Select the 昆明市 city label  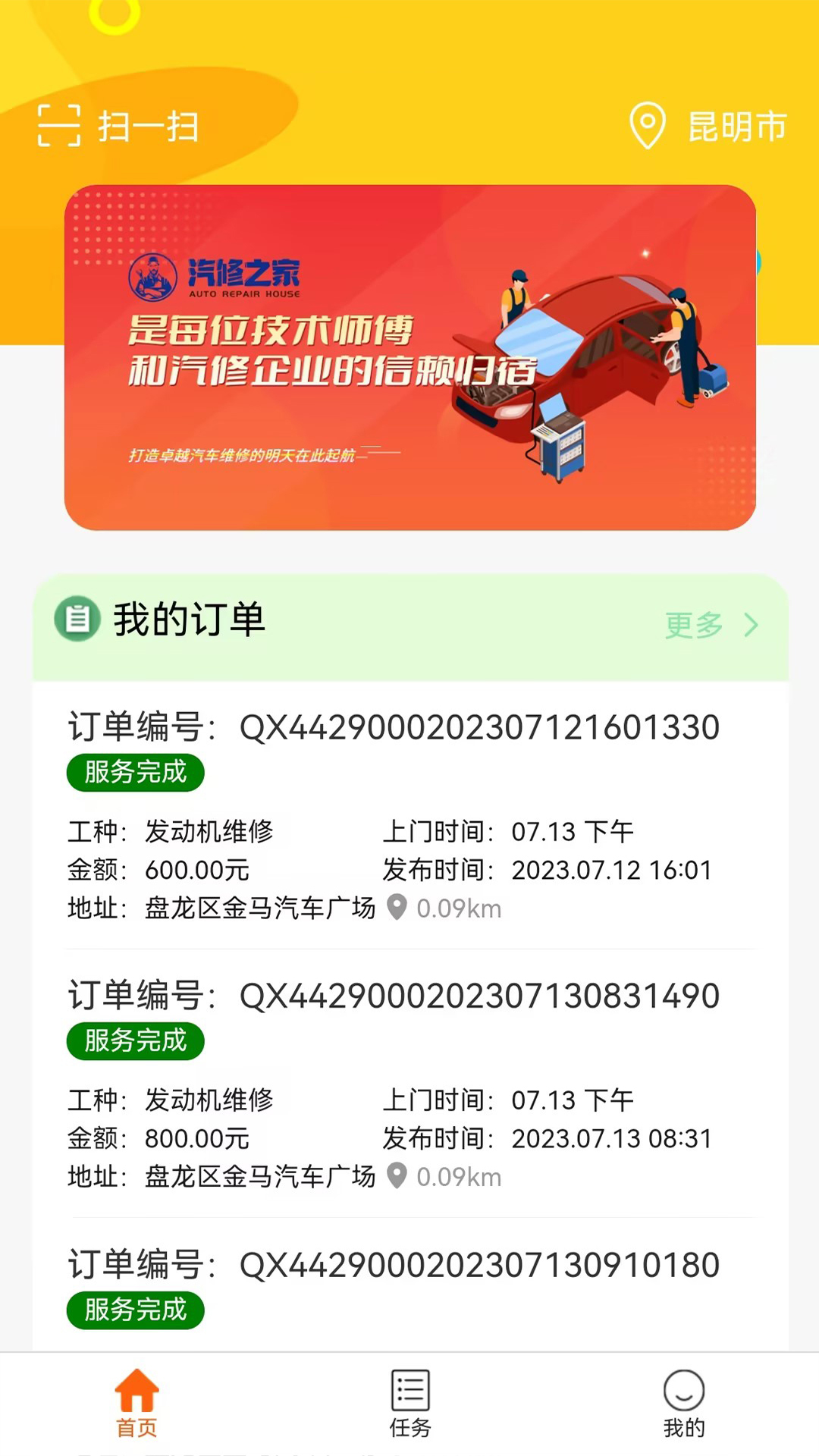tap(733, 126)
